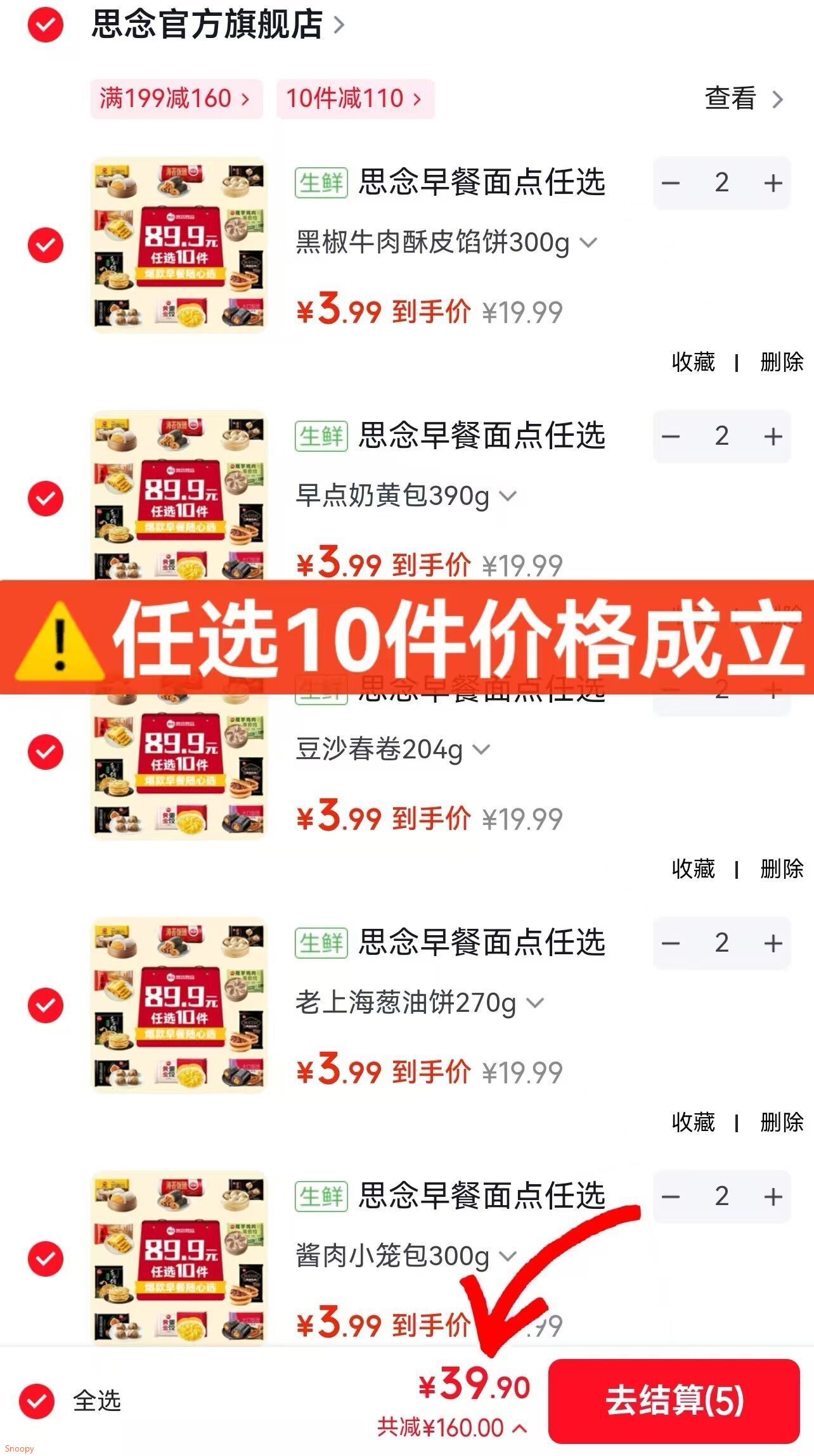Open the 满199减160 promotion chip
814x1456 pixels.
tap(176, 99)
